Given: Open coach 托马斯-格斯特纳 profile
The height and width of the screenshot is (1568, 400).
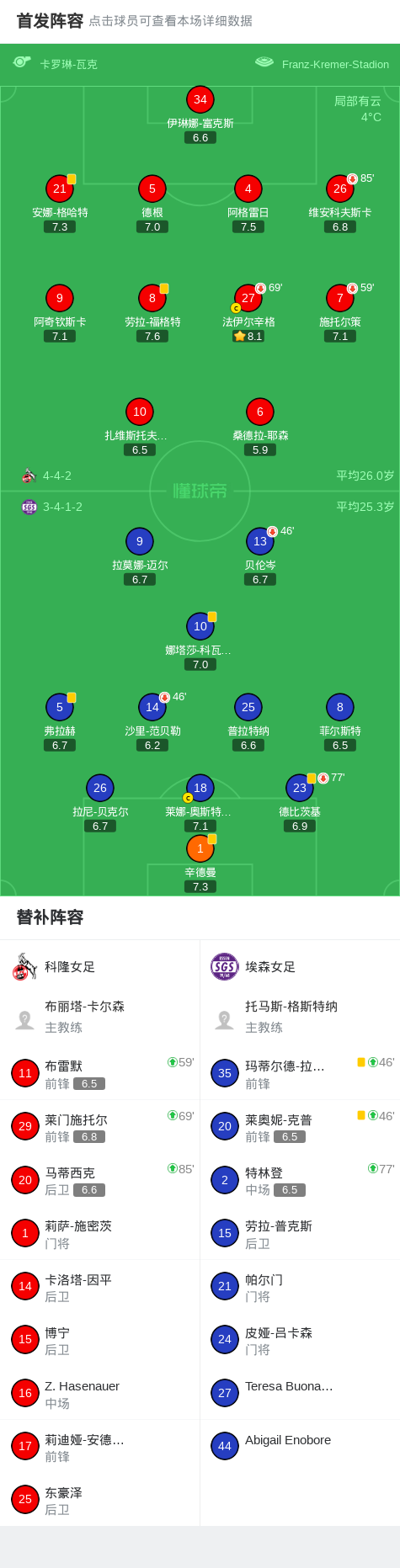Looking at the screenshot, I should pos(300,1017).
